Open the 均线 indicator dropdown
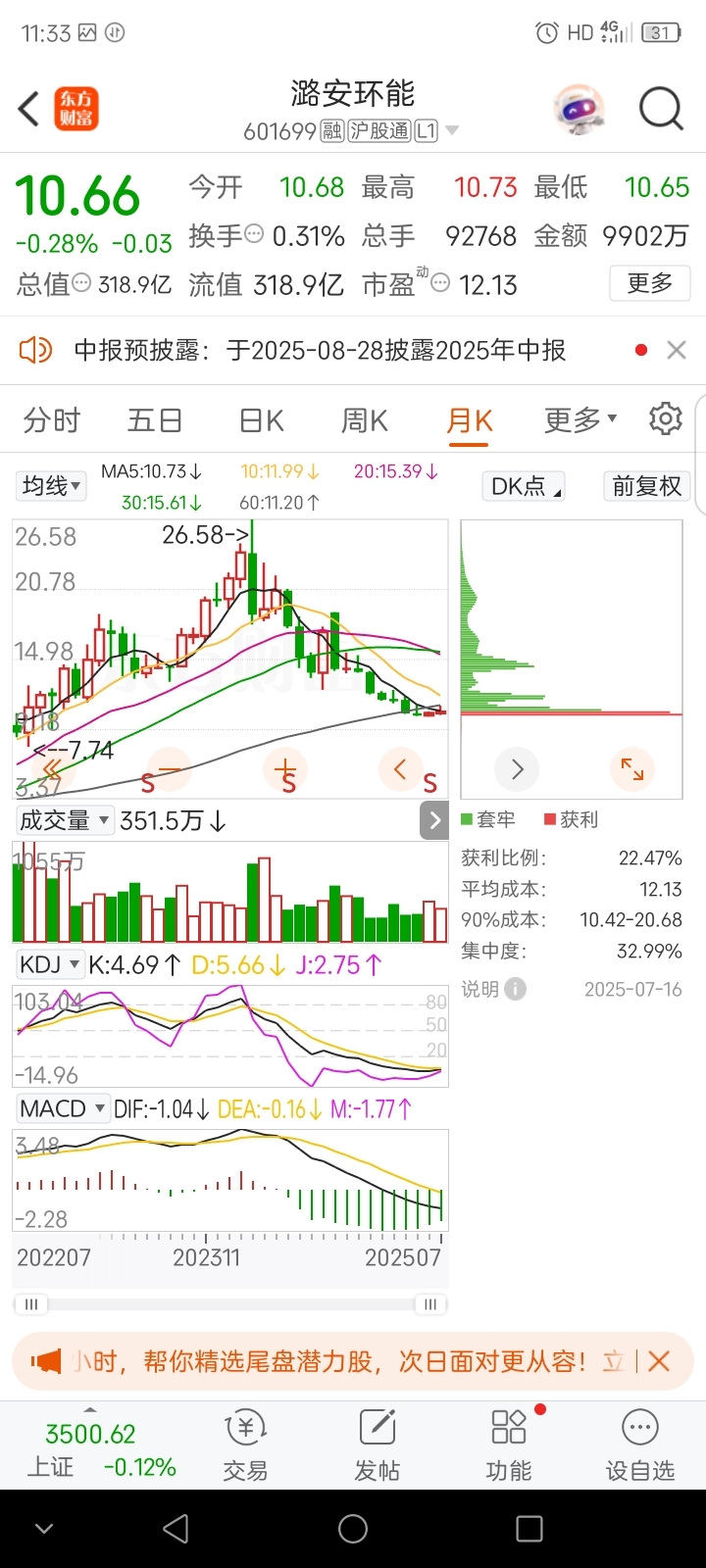Viewport: 706px width, 1568px height. point(52,485)
